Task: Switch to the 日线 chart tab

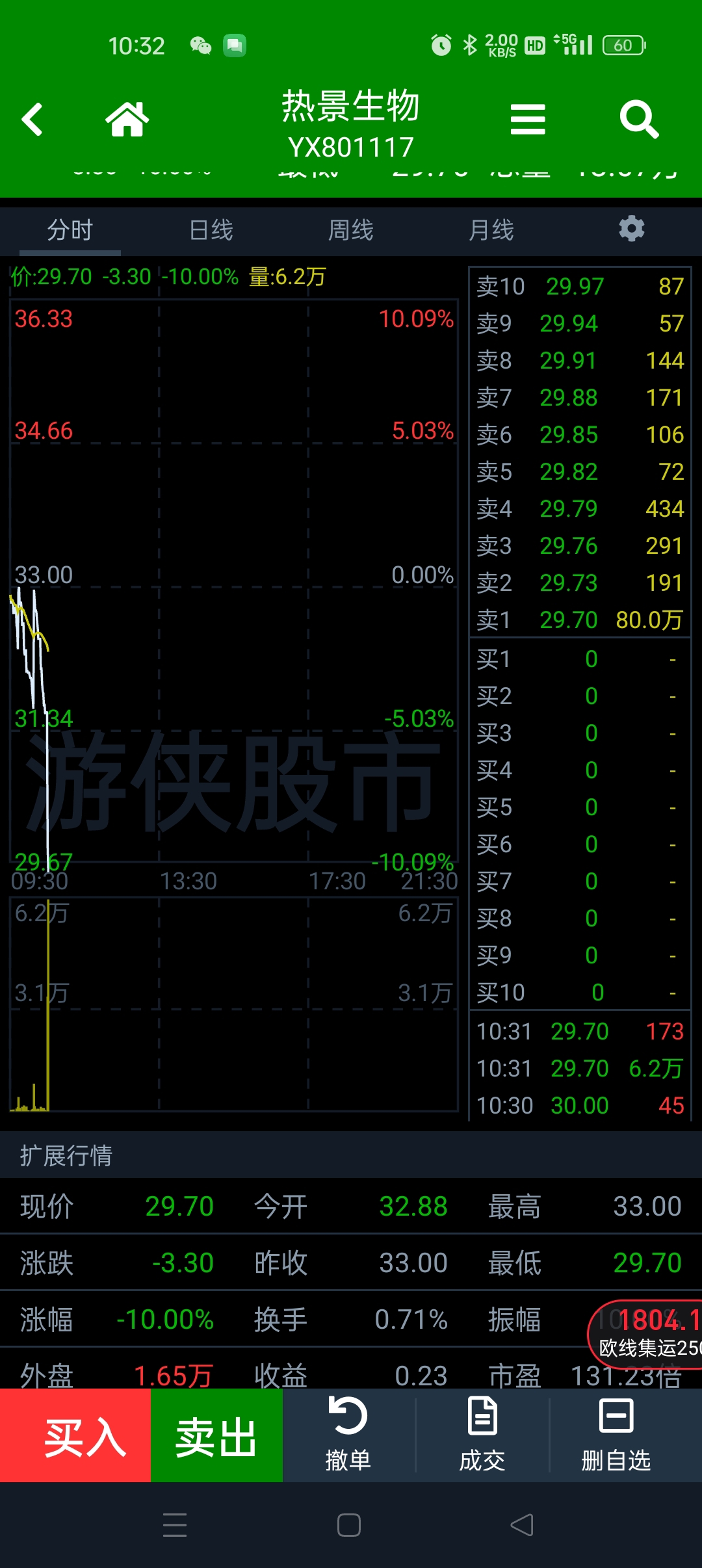Action: point(211,230)
